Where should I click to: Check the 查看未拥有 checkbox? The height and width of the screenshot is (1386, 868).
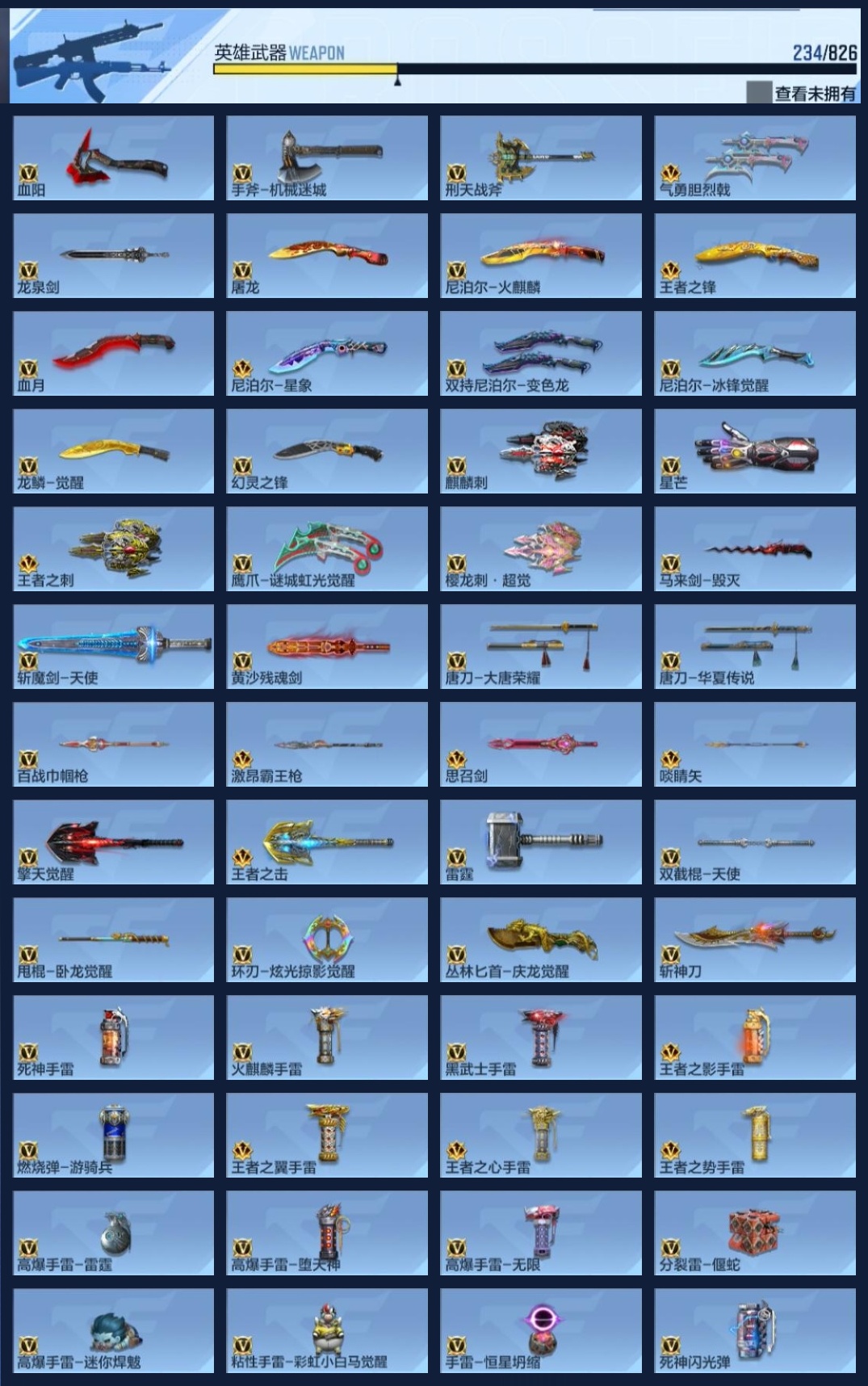pos(758,93)
